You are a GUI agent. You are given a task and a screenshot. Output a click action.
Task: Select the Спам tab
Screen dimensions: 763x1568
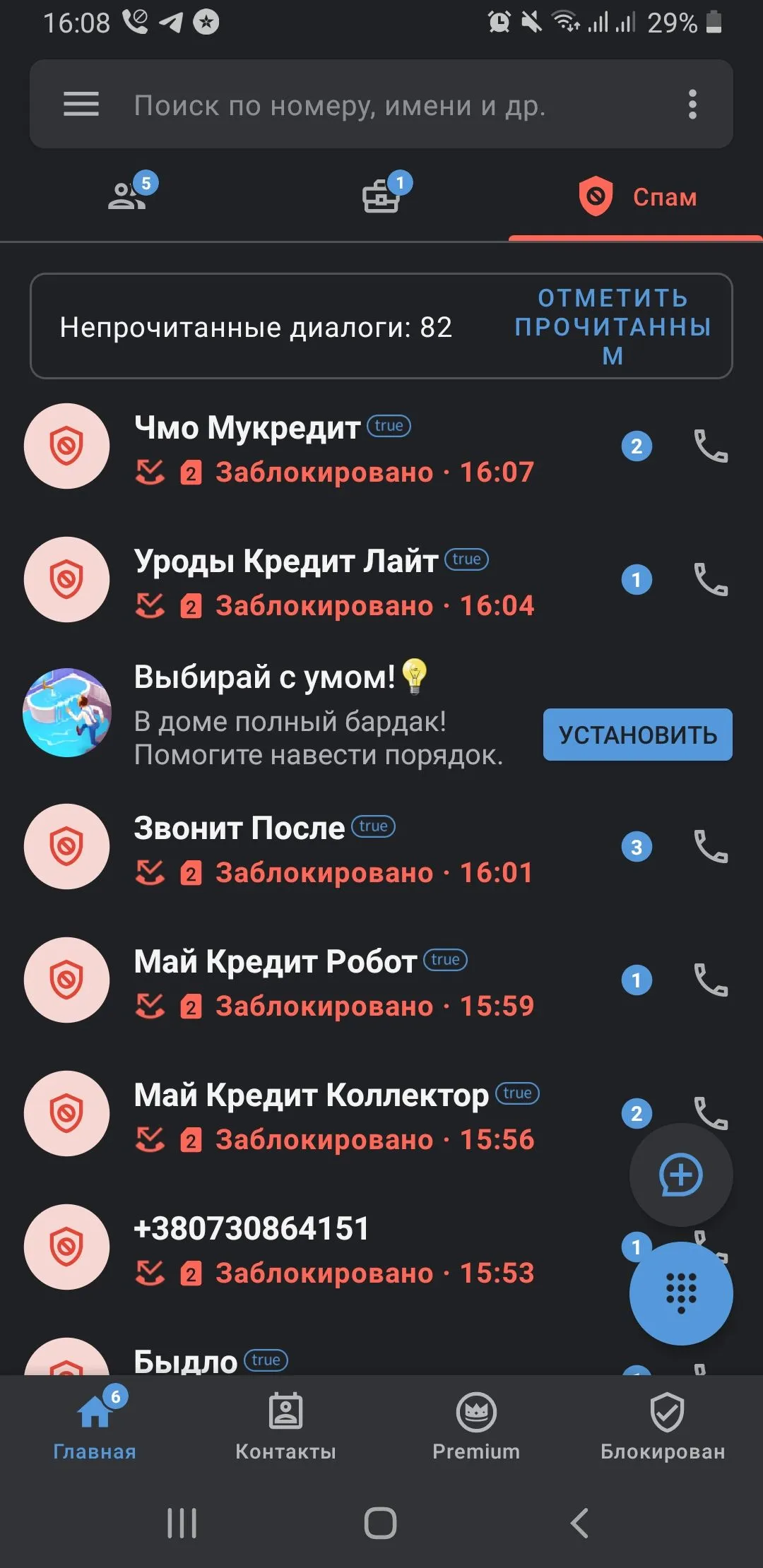tap(637, 196)
